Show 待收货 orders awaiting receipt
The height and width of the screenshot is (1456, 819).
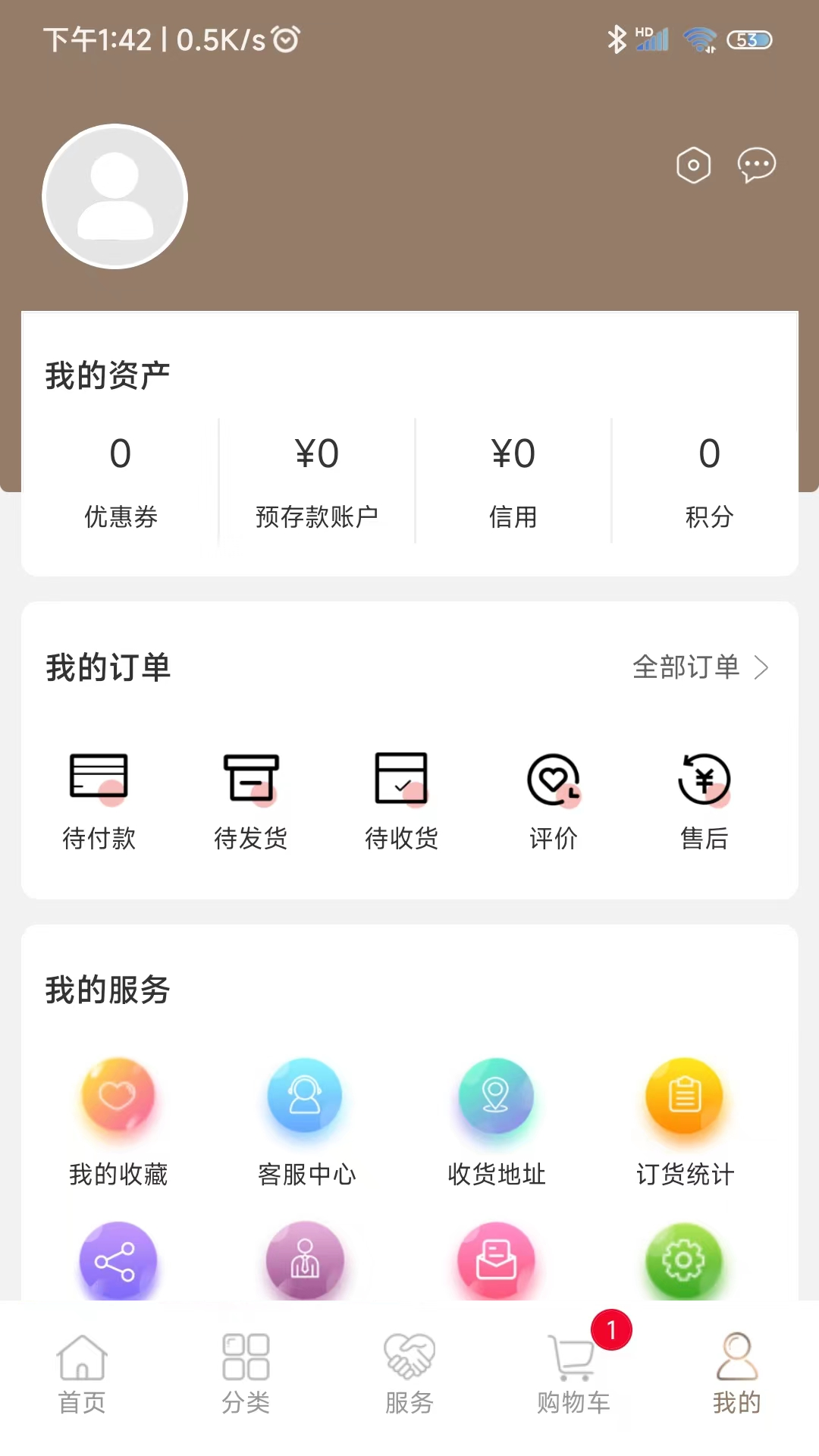click(x=402, y=801)
